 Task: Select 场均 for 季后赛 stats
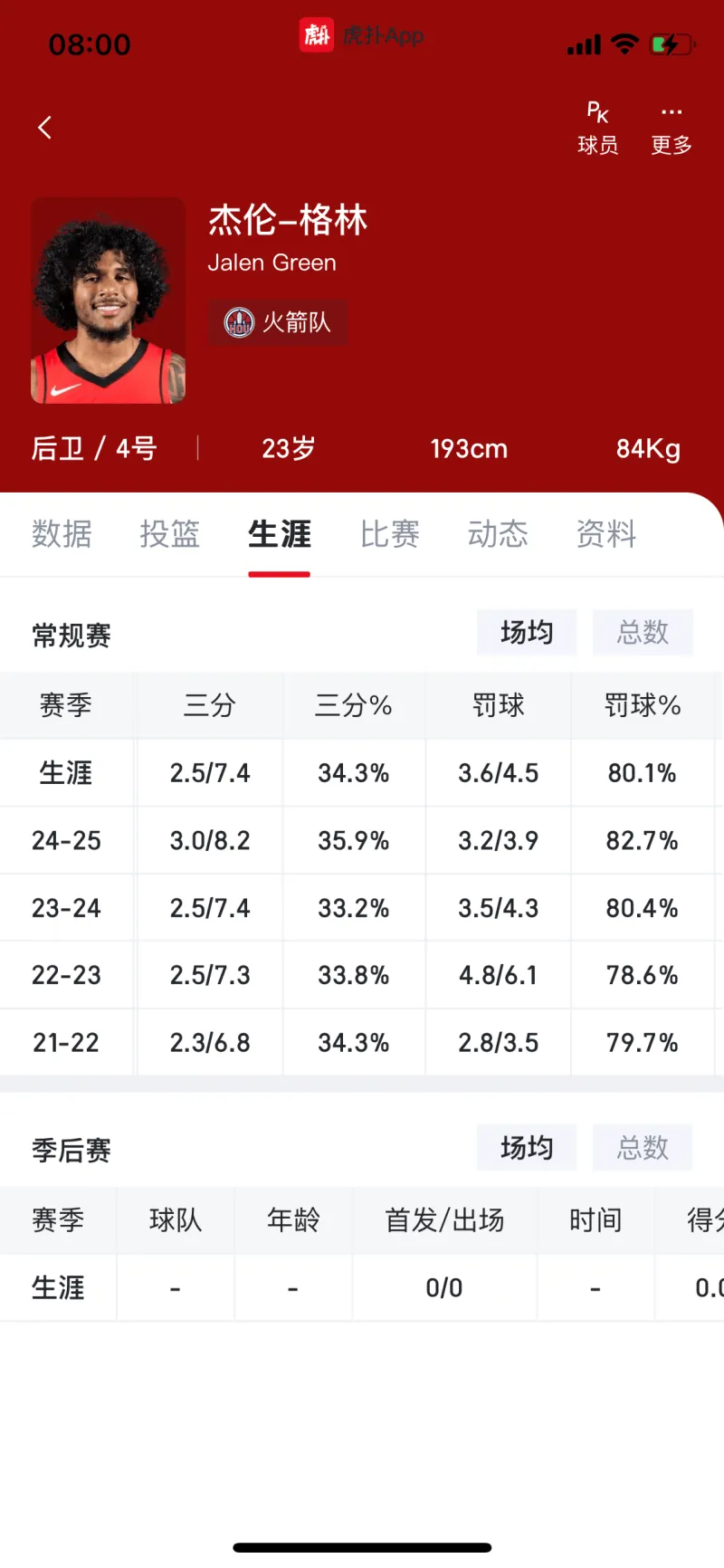click(x=527, y=1148)
